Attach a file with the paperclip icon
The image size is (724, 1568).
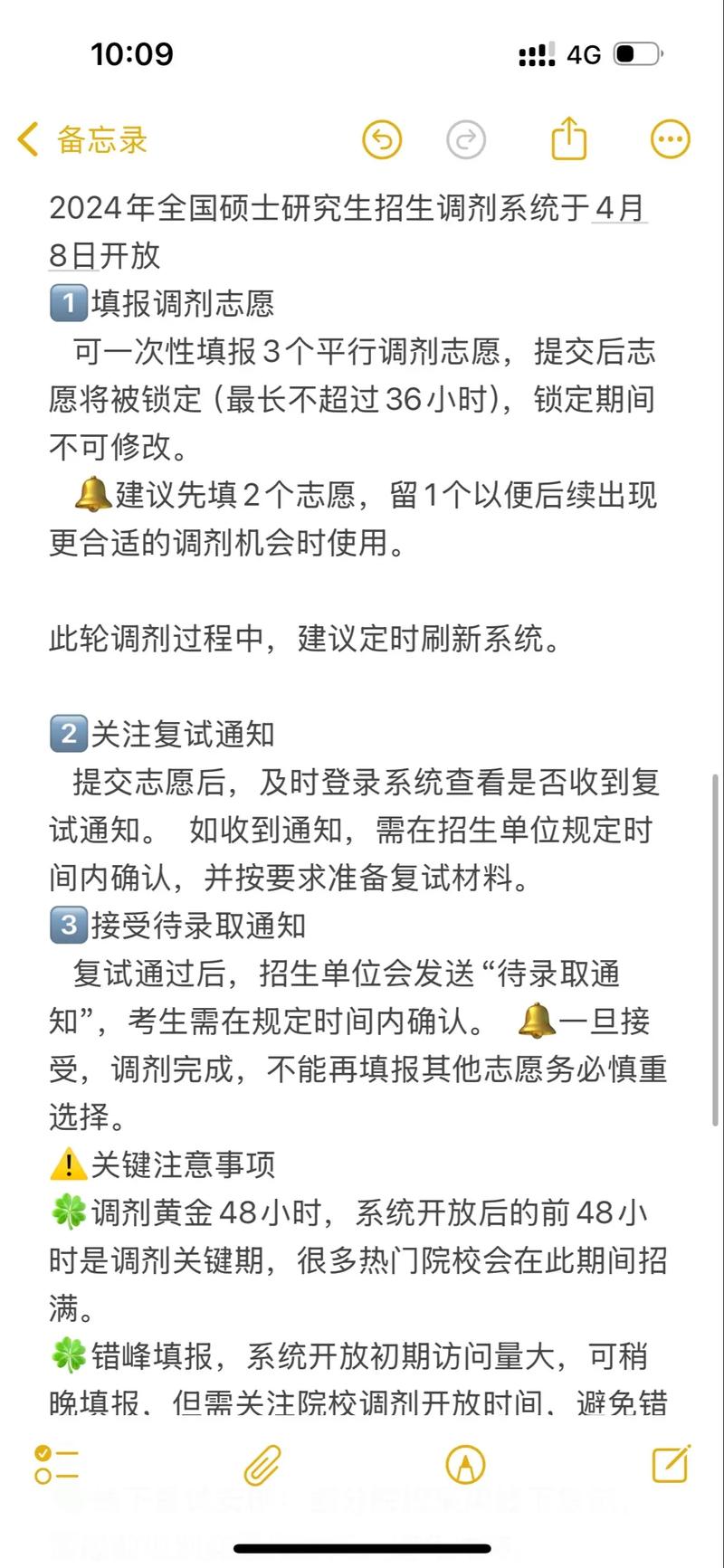click(x=262, y=1464)
